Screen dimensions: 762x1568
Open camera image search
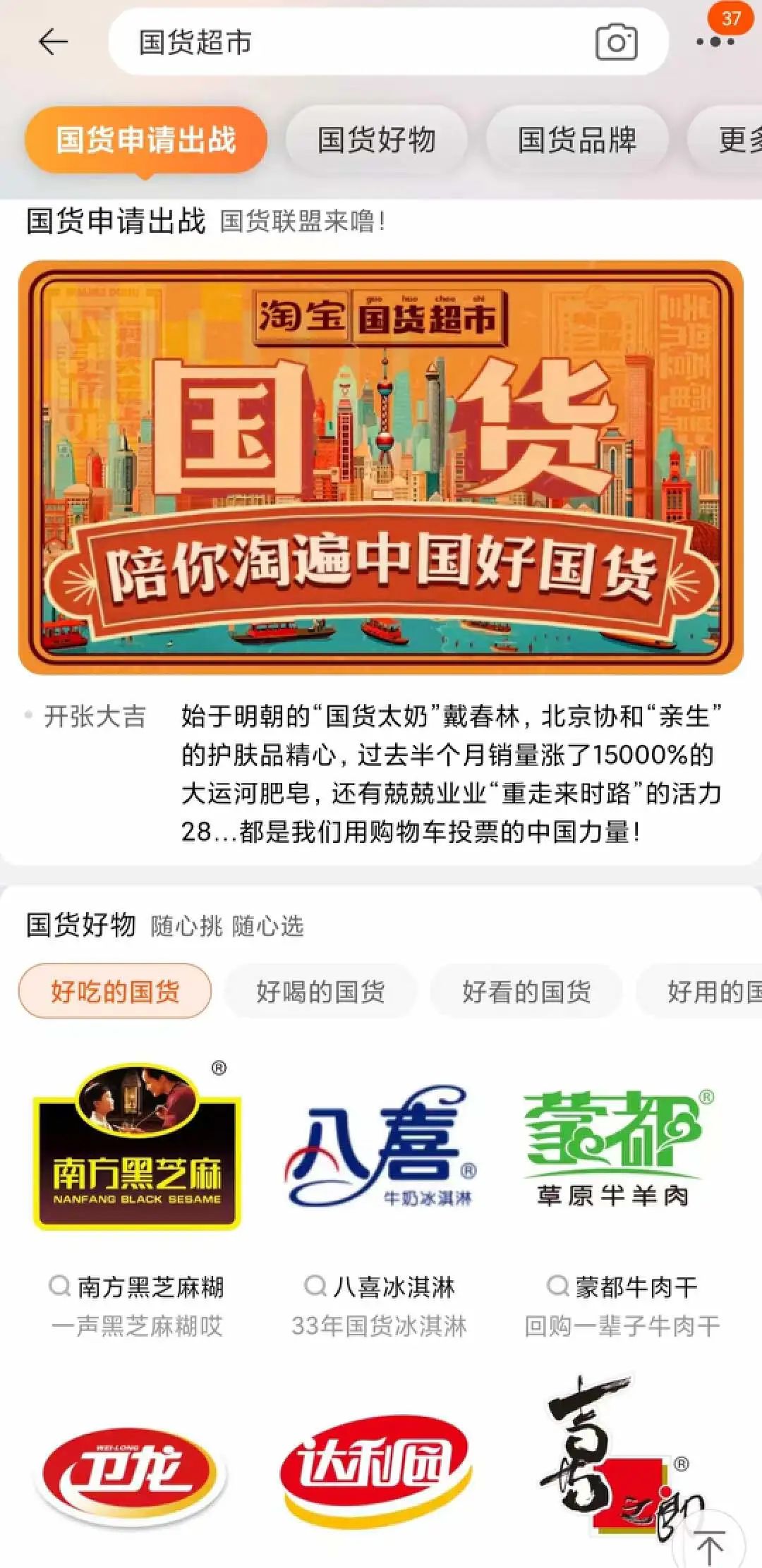(616, 43)
